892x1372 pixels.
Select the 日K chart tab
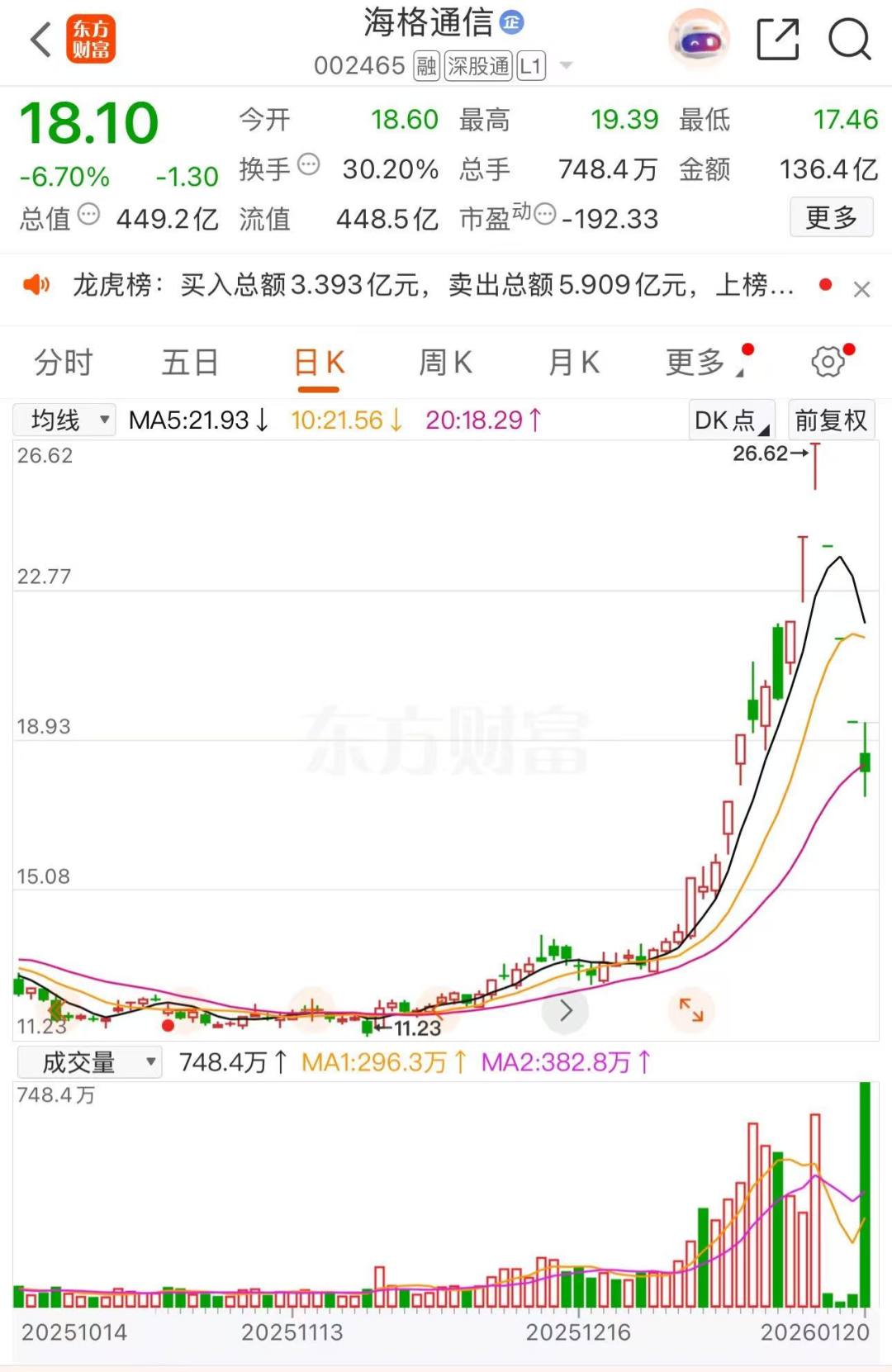[x=319, y=363]
